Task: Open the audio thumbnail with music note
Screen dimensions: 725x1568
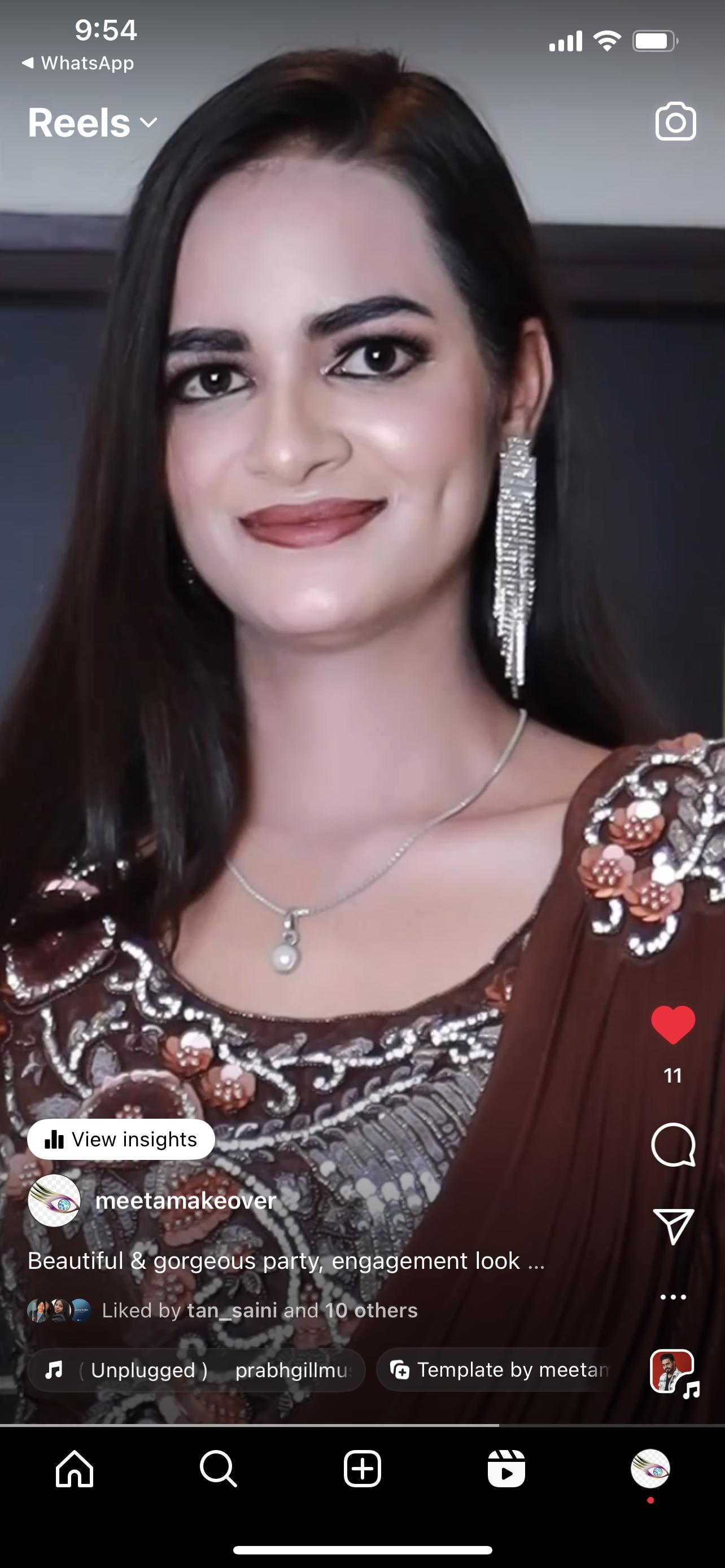Action: click(675, 1373)
